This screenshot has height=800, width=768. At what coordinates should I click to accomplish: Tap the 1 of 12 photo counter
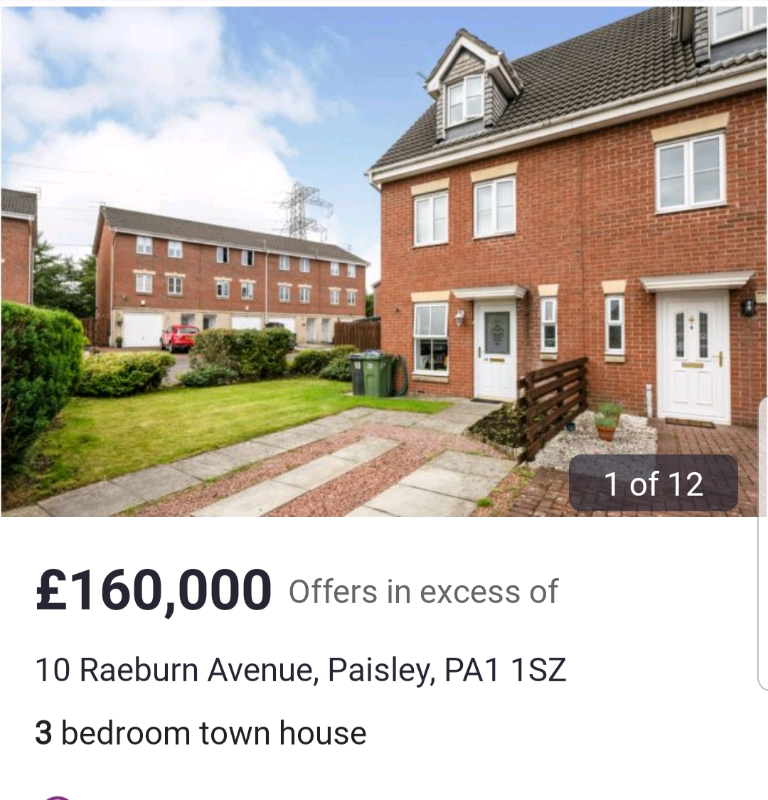tap(653, 484)
